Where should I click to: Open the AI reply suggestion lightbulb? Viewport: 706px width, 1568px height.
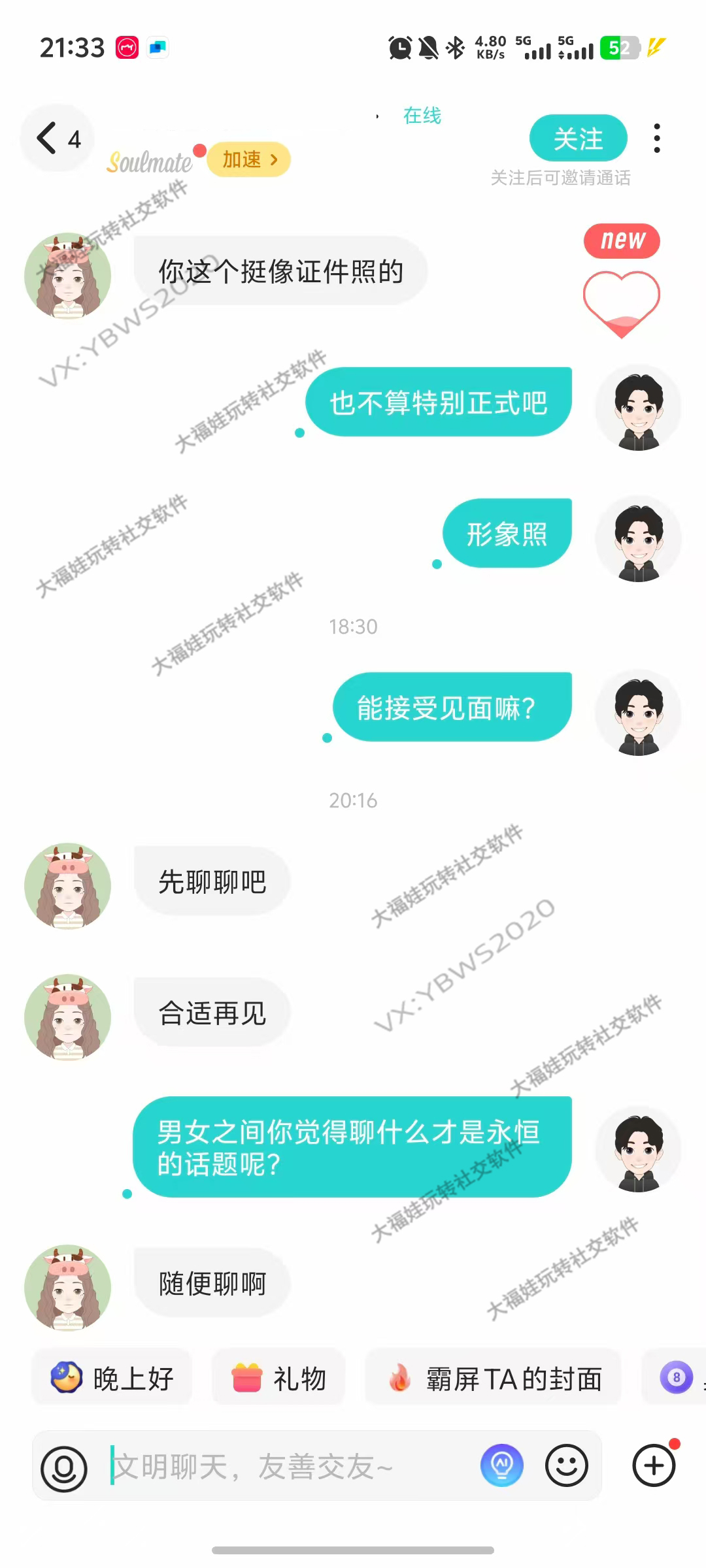(x=501, y=1465)
